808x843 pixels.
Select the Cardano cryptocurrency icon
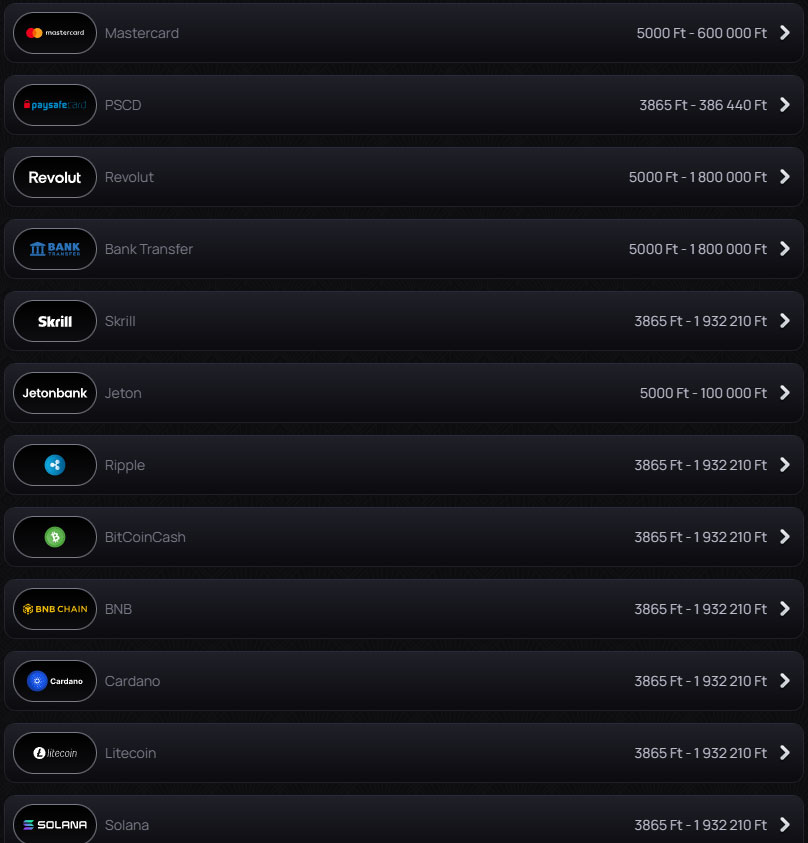point(54,681)
